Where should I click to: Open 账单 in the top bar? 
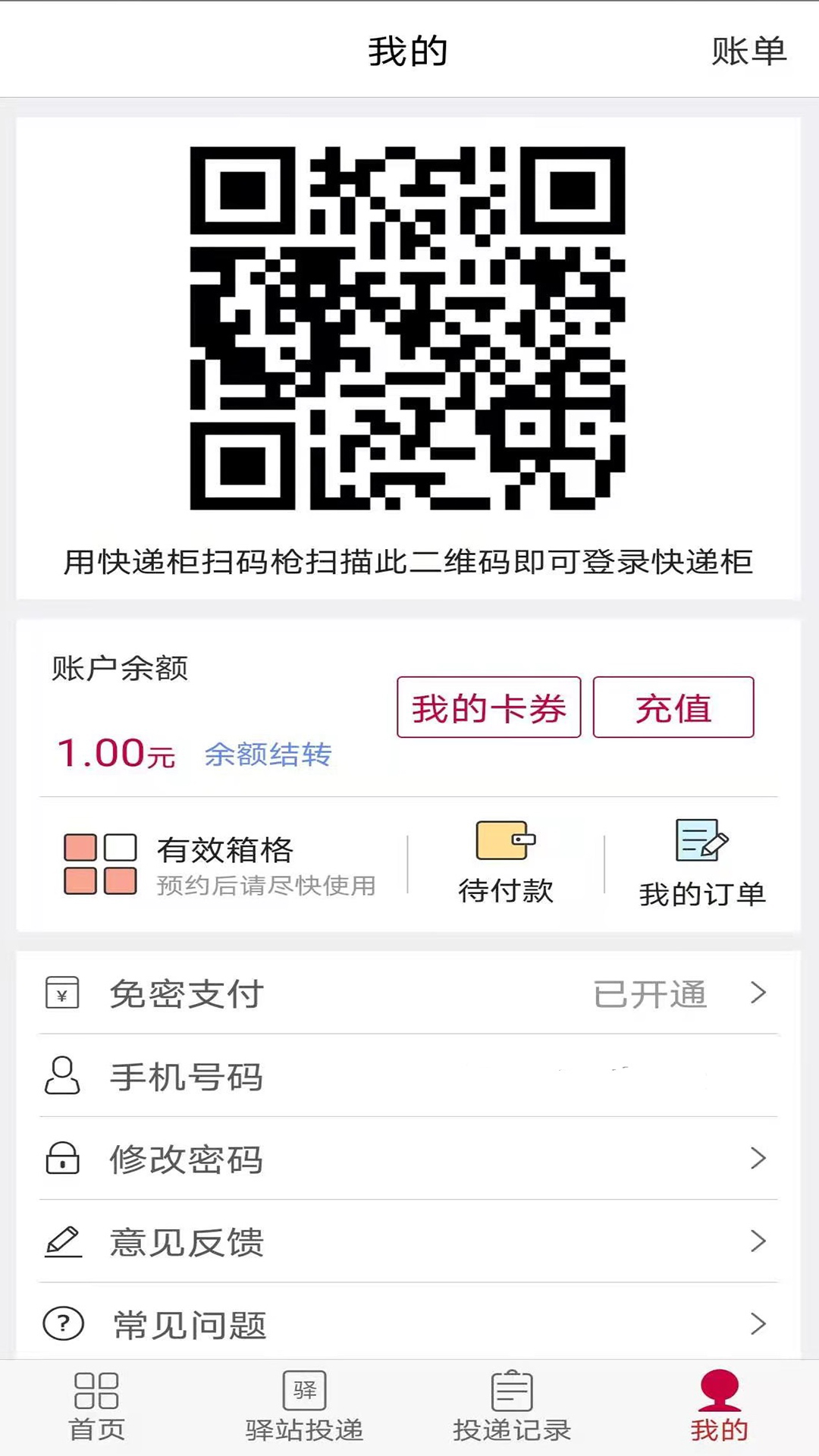click(748, 52)
